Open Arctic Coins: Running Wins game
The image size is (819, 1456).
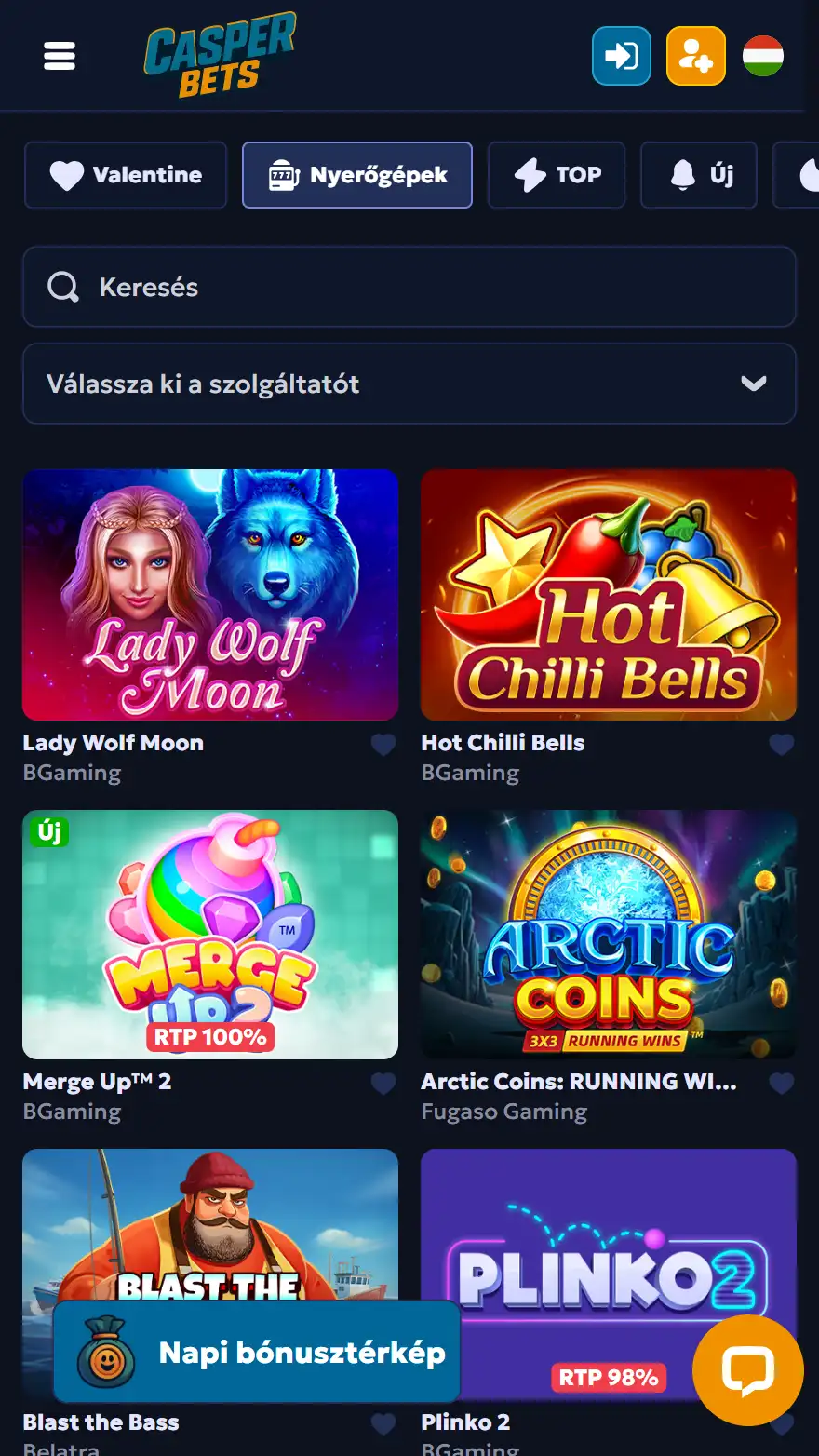[x=609, y=935]
